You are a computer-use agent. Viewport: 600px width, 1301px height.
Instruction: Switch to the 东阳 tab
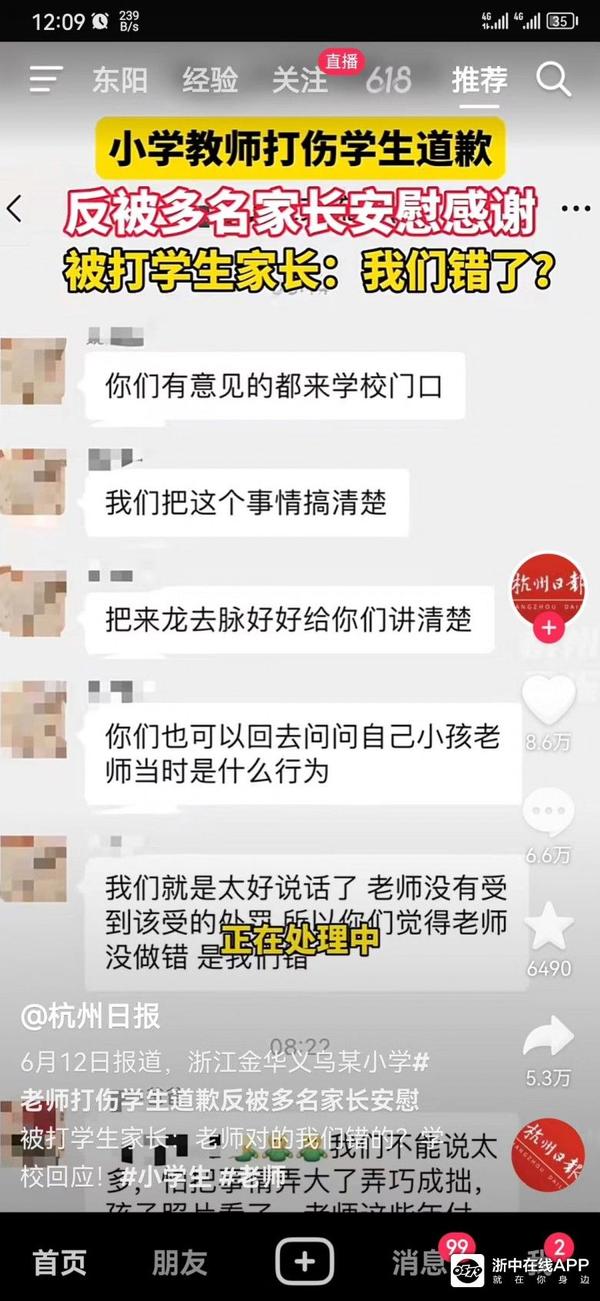click(x=120, y=80)
